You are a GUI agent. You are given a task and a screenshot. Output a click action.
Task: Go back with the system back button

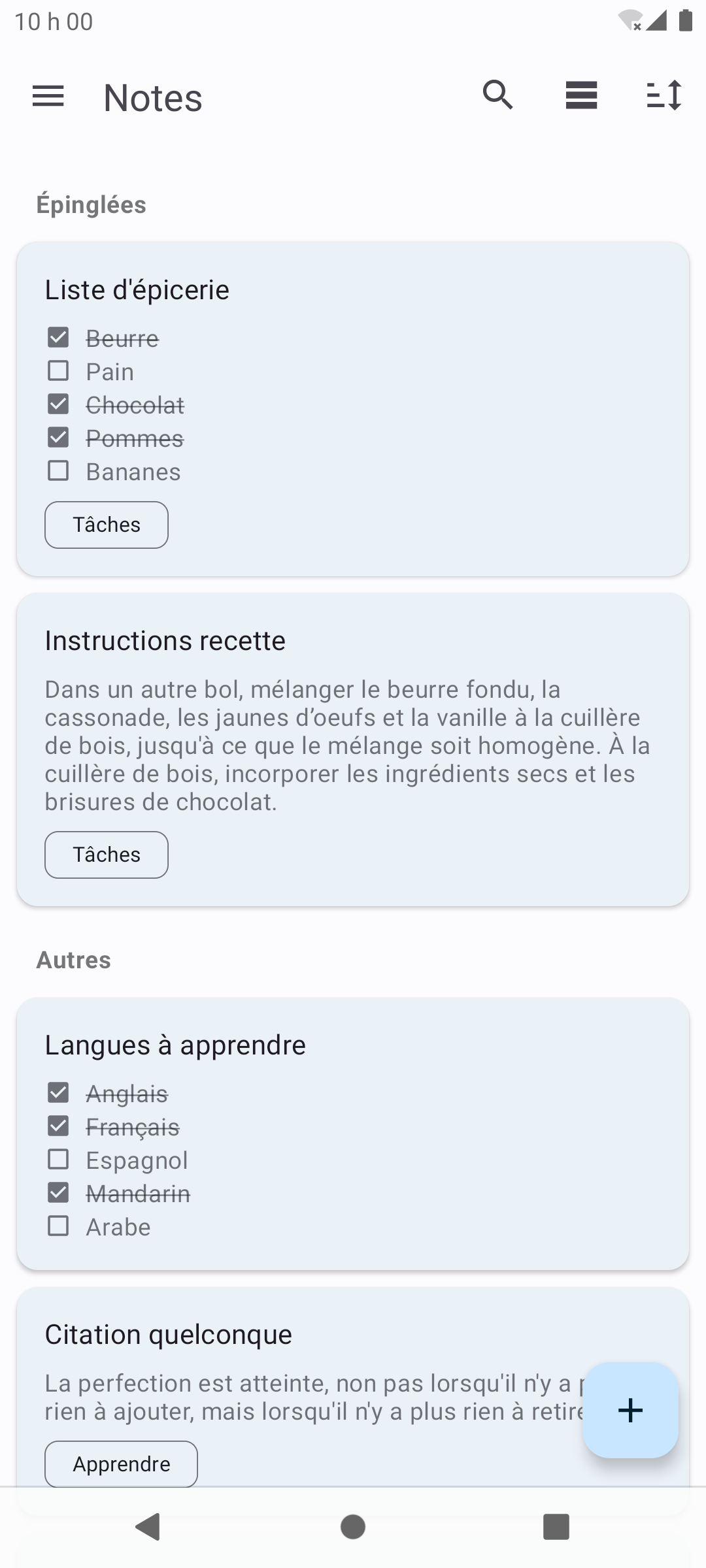(x=149, y=1527)
